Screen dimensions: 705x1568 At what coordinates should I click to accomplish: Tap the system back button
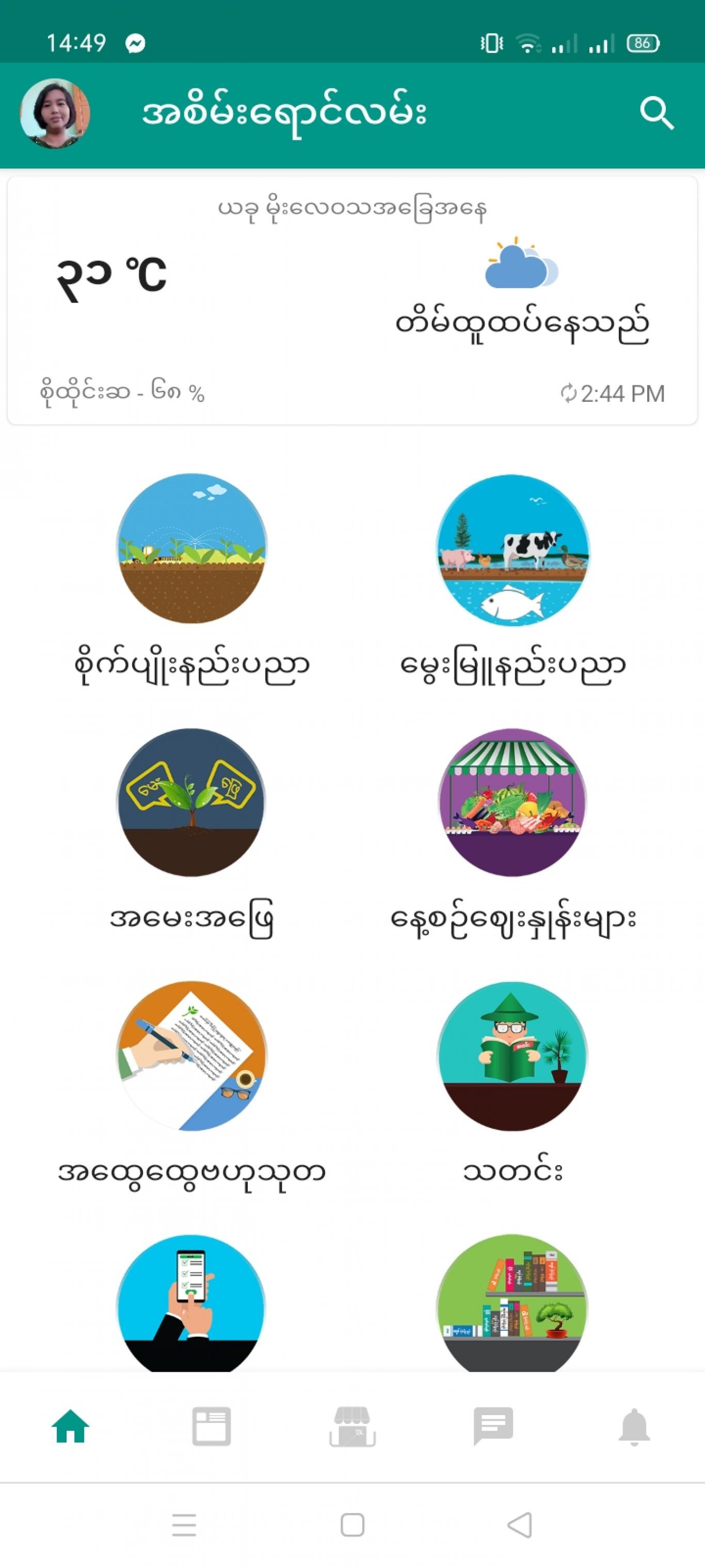tap(520, 1526)
